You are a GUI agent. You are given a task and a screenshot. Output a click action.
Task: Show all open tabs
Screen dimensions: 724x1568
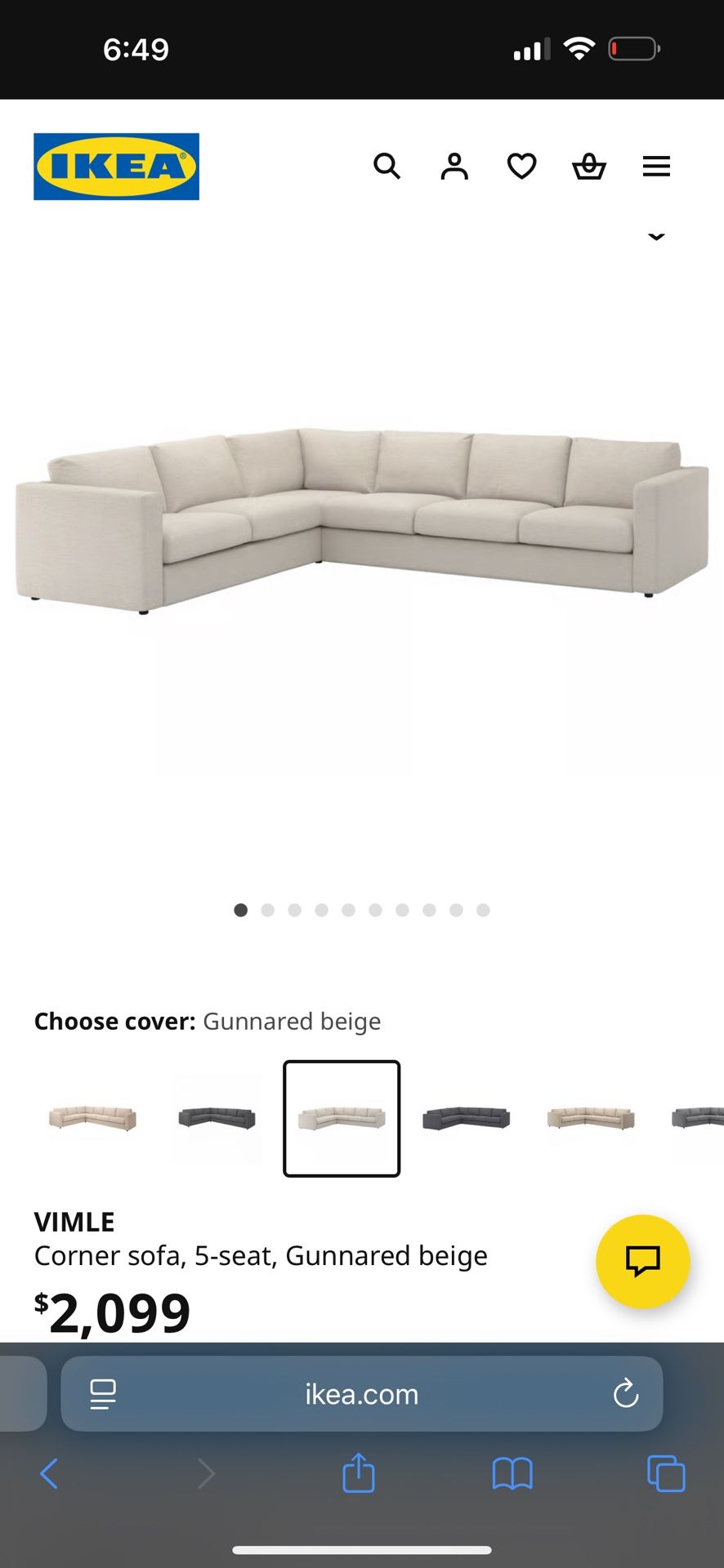[x=666, y=1474]
